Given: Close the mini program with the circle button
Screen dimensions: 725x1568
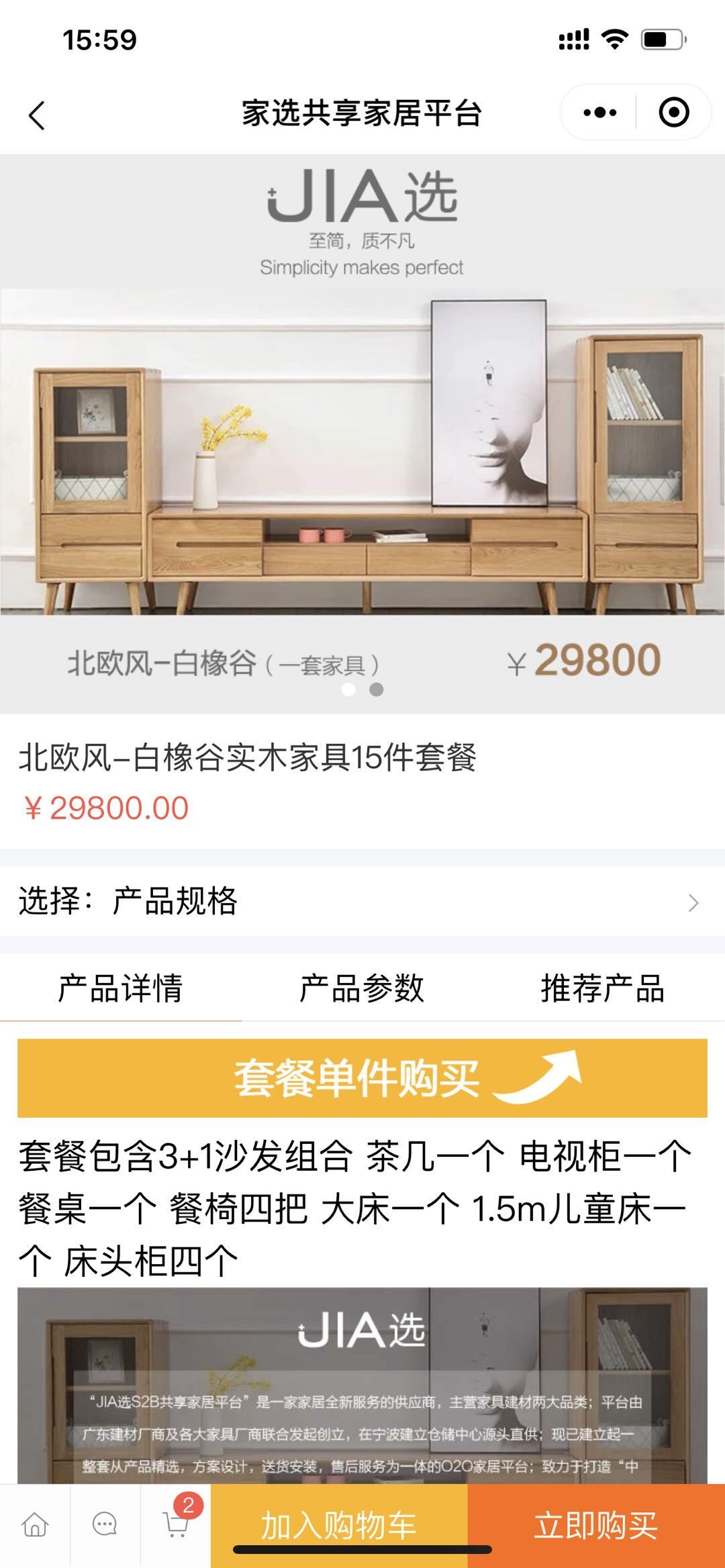Looking at the screenshot, I should 673,112.
